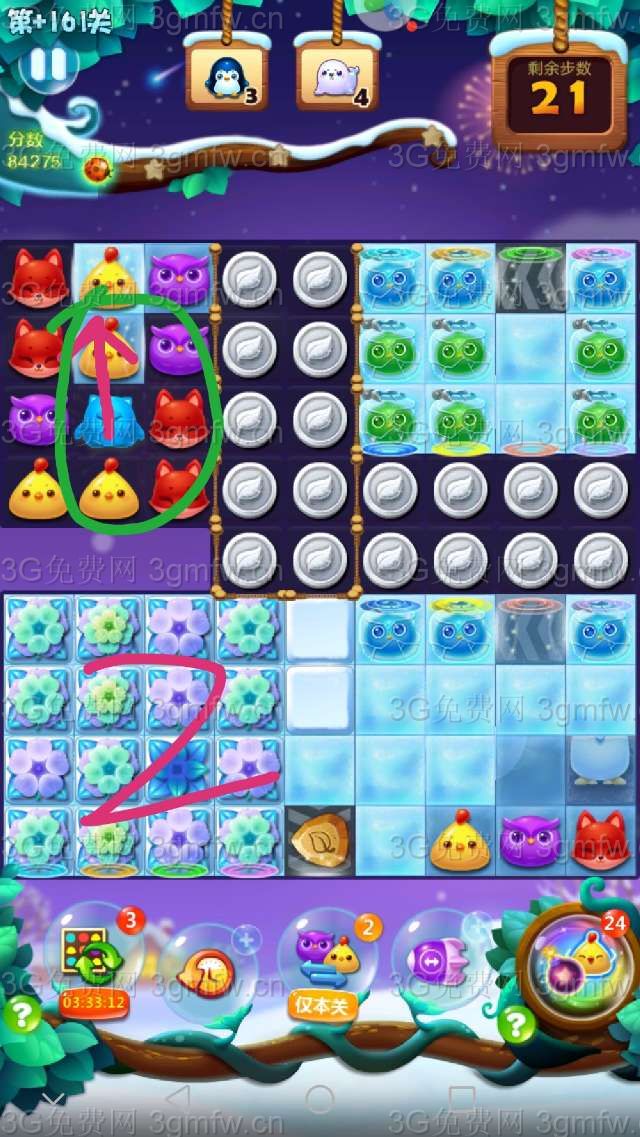Pause the game
The image size is (640, 1137).
click(47, 64)
